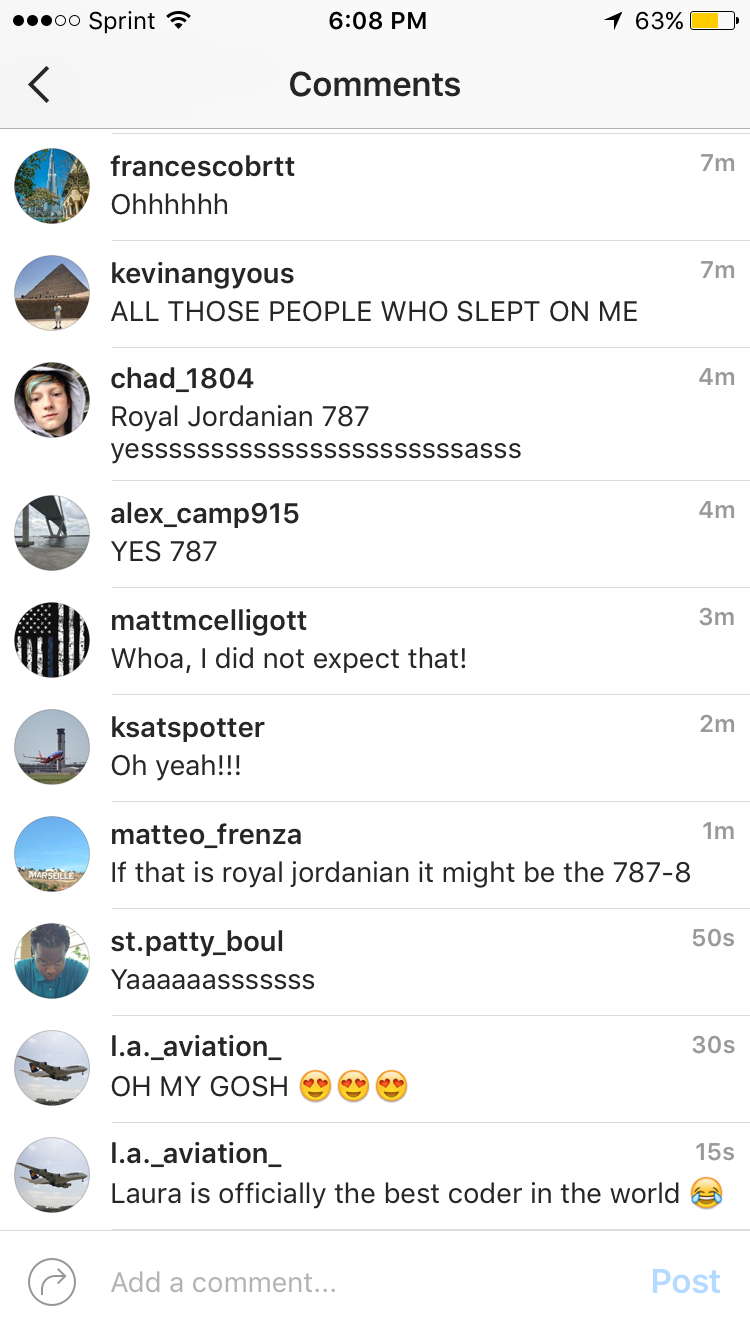Tap the share arrow beside the comment field
The image size is (750, 1334).
(x=52, y=1282)
